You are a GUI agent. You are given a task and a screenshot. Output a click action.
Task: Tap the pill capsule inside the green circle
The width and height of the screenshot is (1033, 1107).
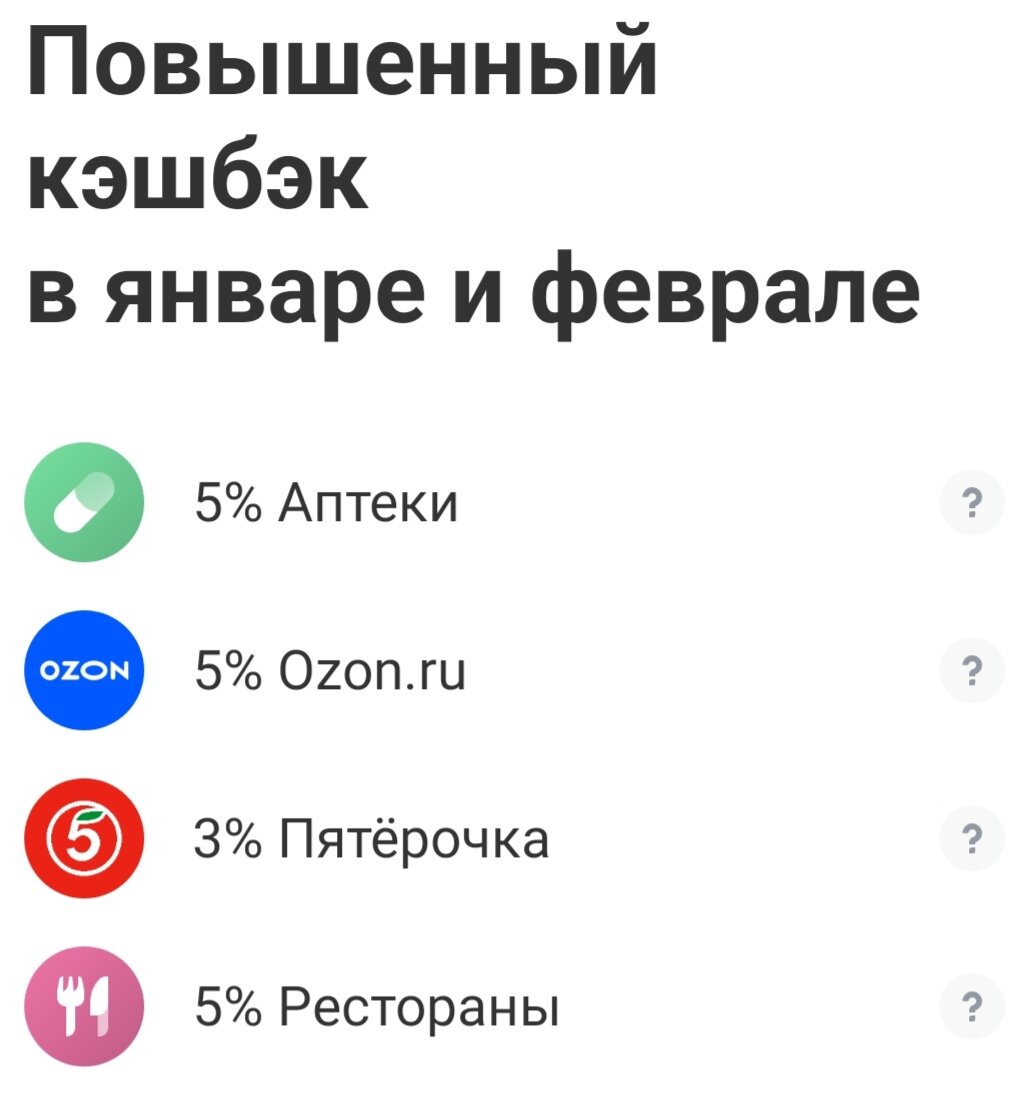pyautogui.click(x=84, y=502)
